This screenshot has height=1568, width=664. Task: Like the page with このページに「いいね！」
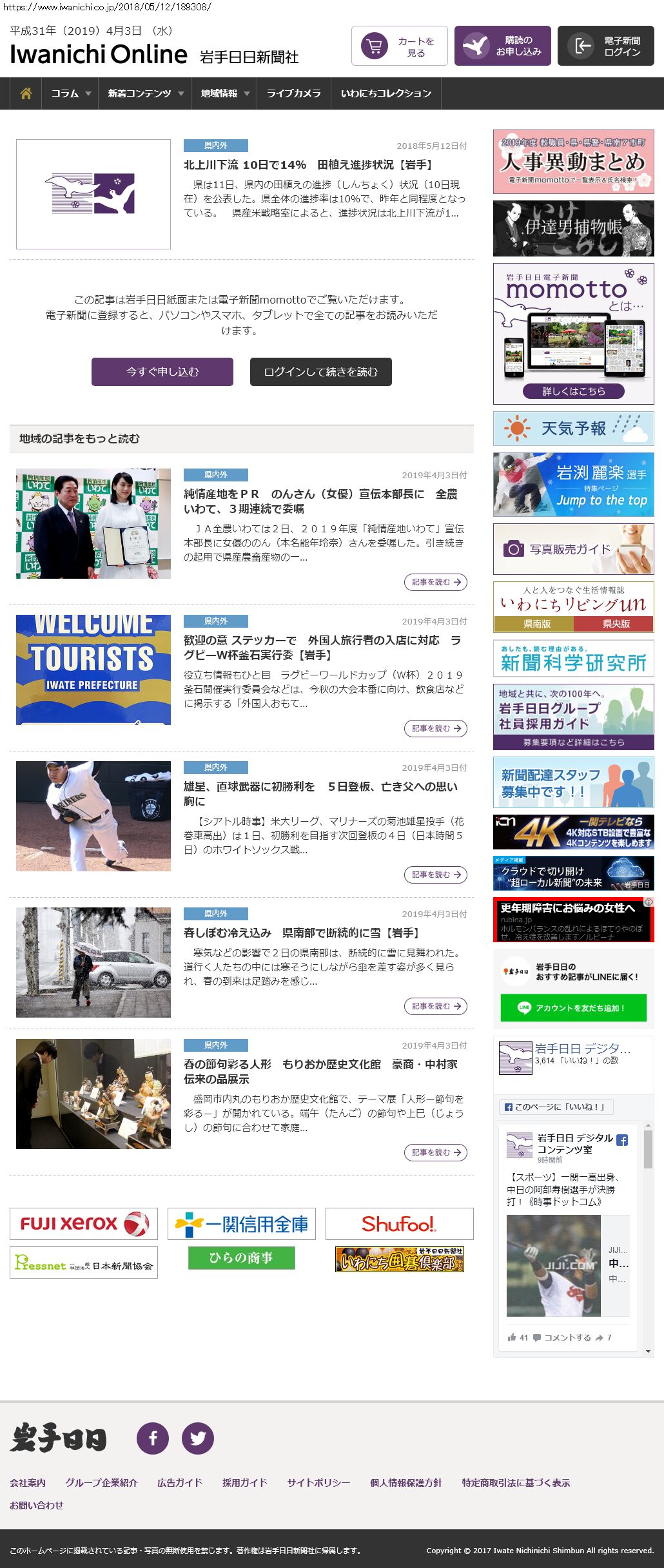(556, 1107)
